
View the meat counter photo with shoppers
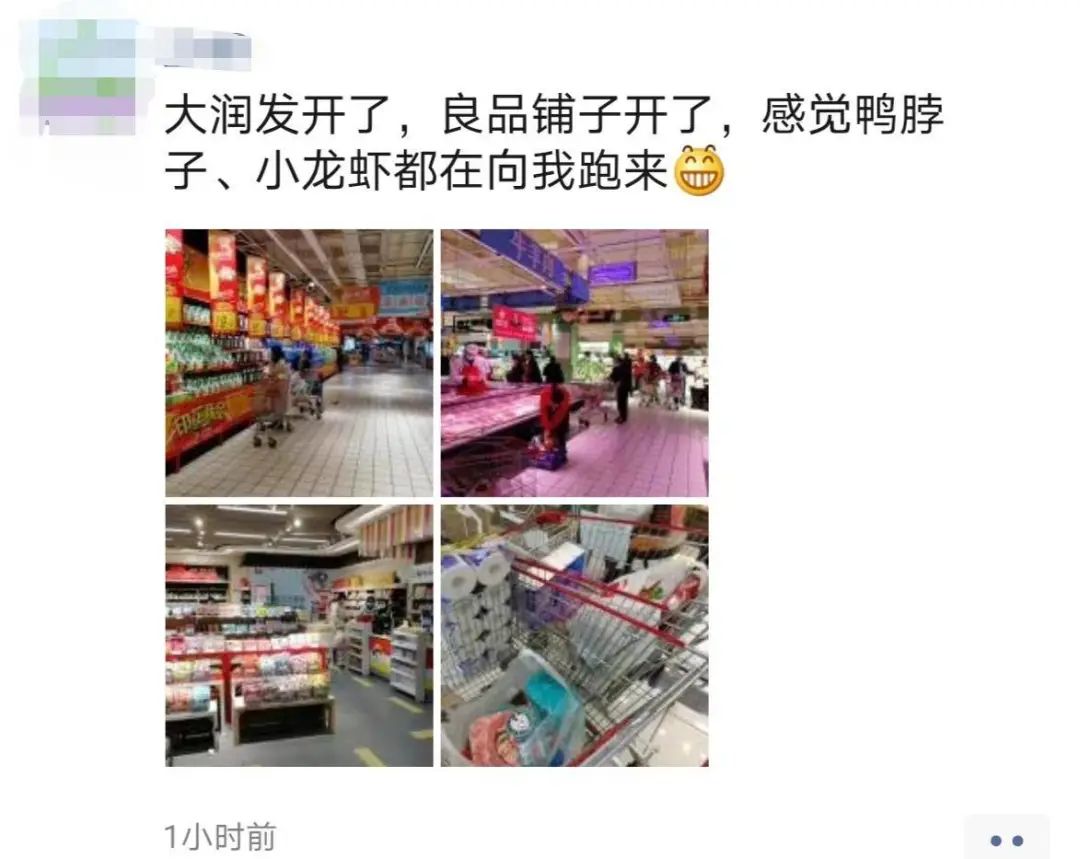574,363
